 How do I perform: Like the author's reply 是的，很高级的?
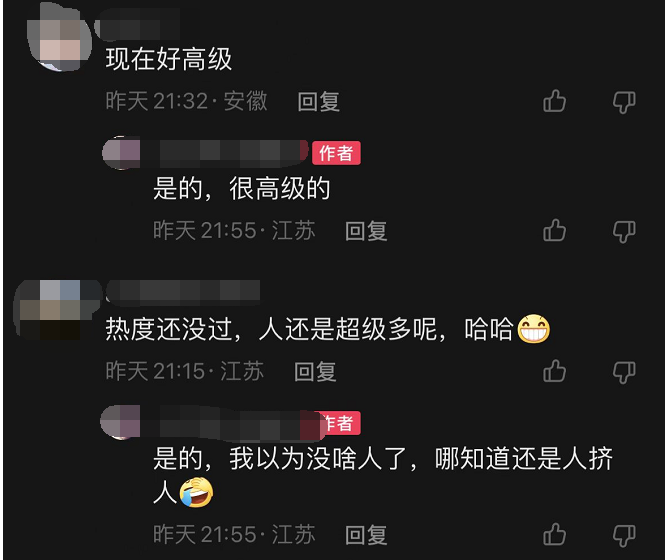555,231
